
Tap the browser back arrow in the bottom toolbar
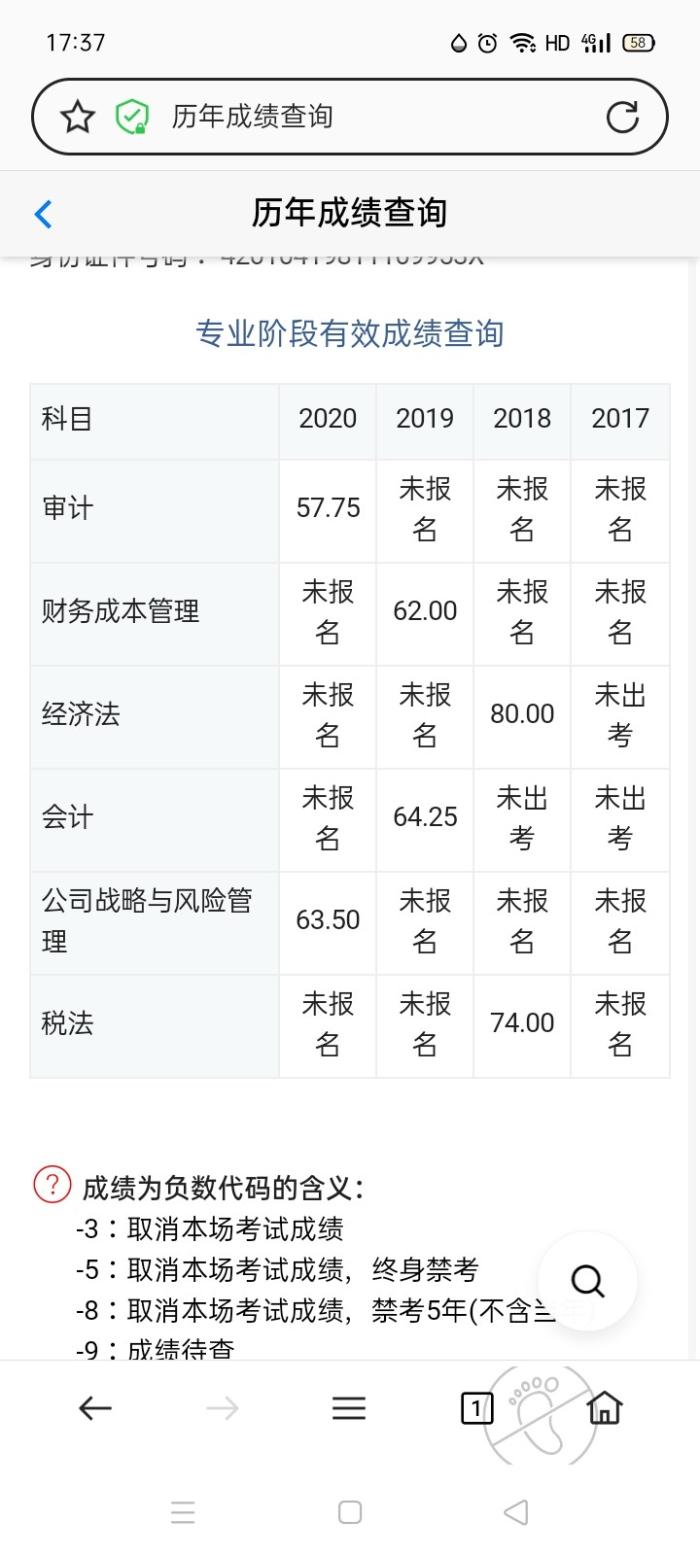point(95,1409)
